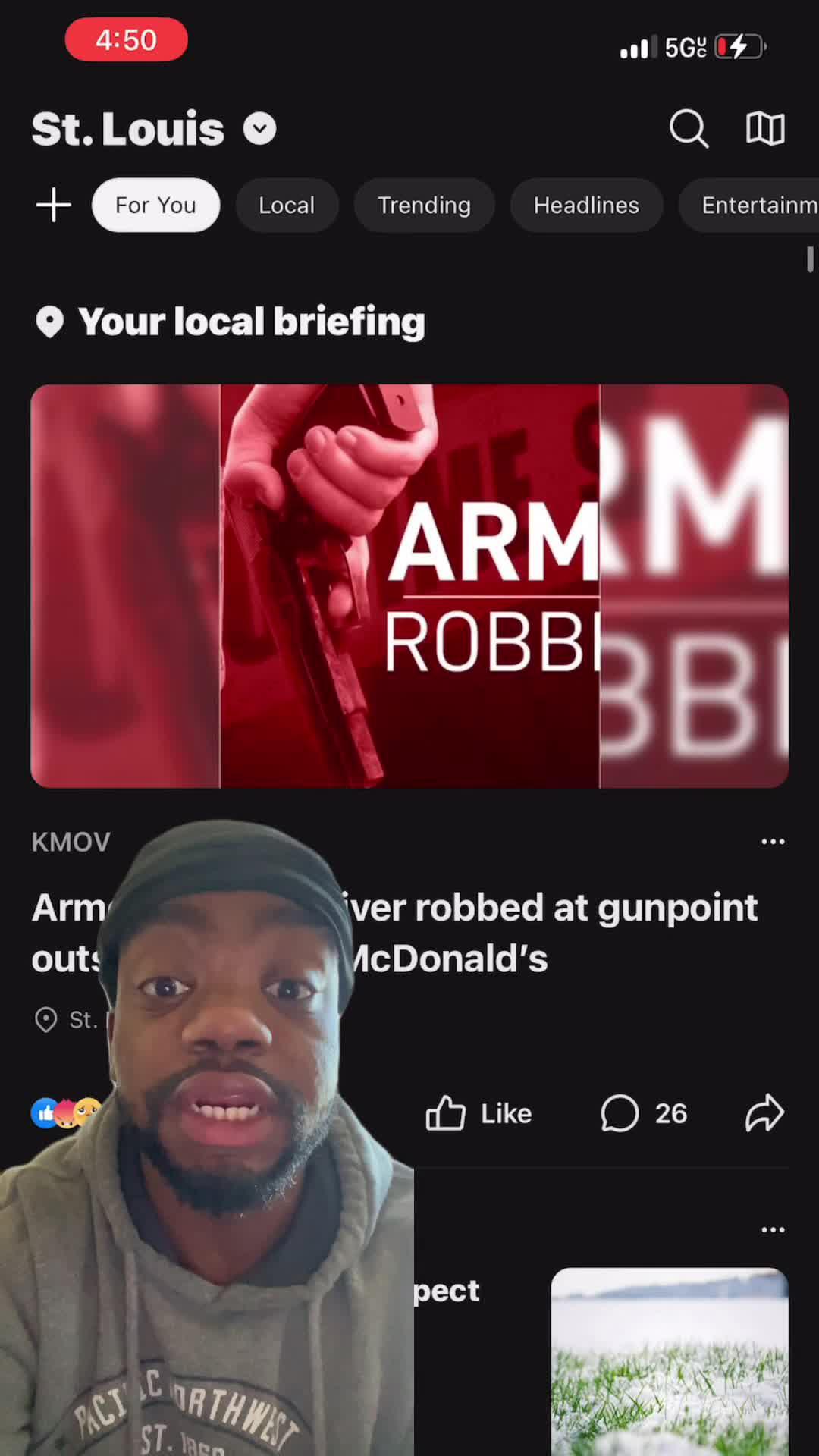Click the location pin under the article headline
Screen dimensions: 819x1456
pyautogui.click(x=47, y=1020)
